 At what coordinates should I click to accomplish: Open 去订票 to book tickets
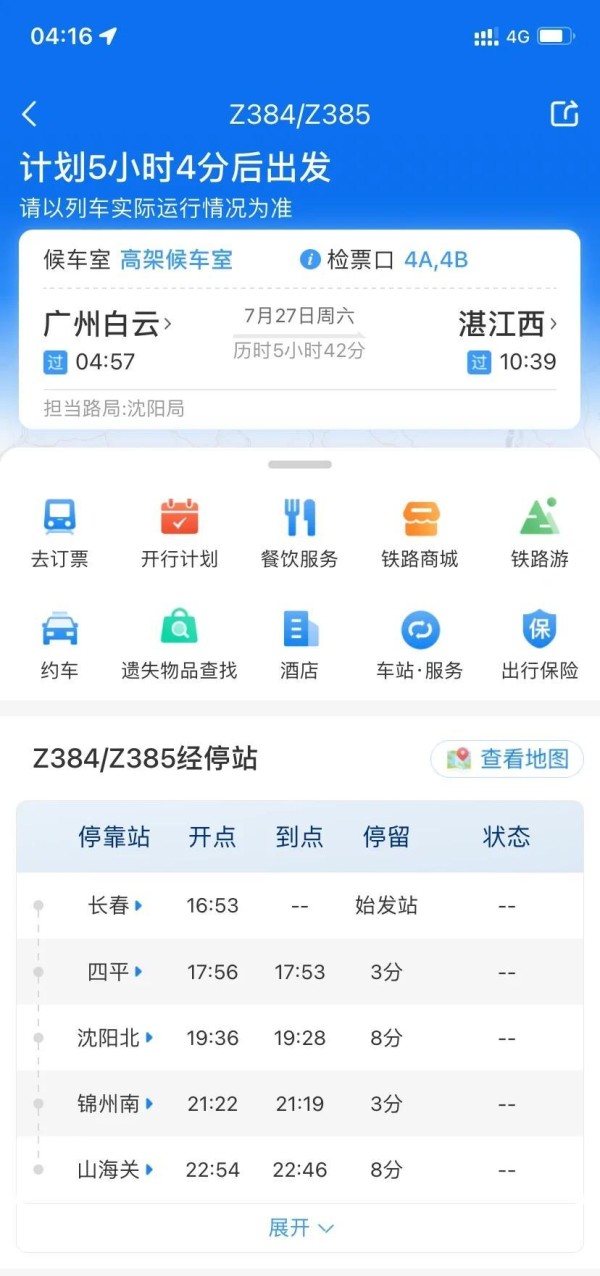60,534
